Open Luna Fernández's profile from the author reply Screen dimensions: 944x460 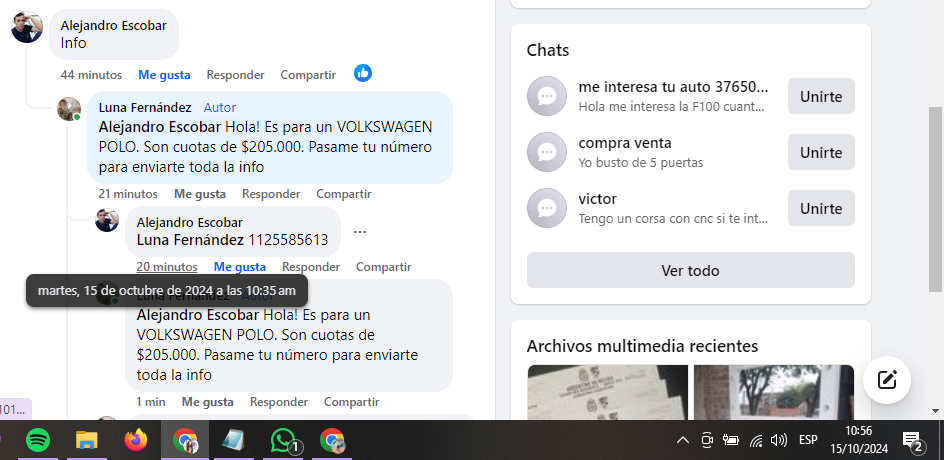point(145,107)
